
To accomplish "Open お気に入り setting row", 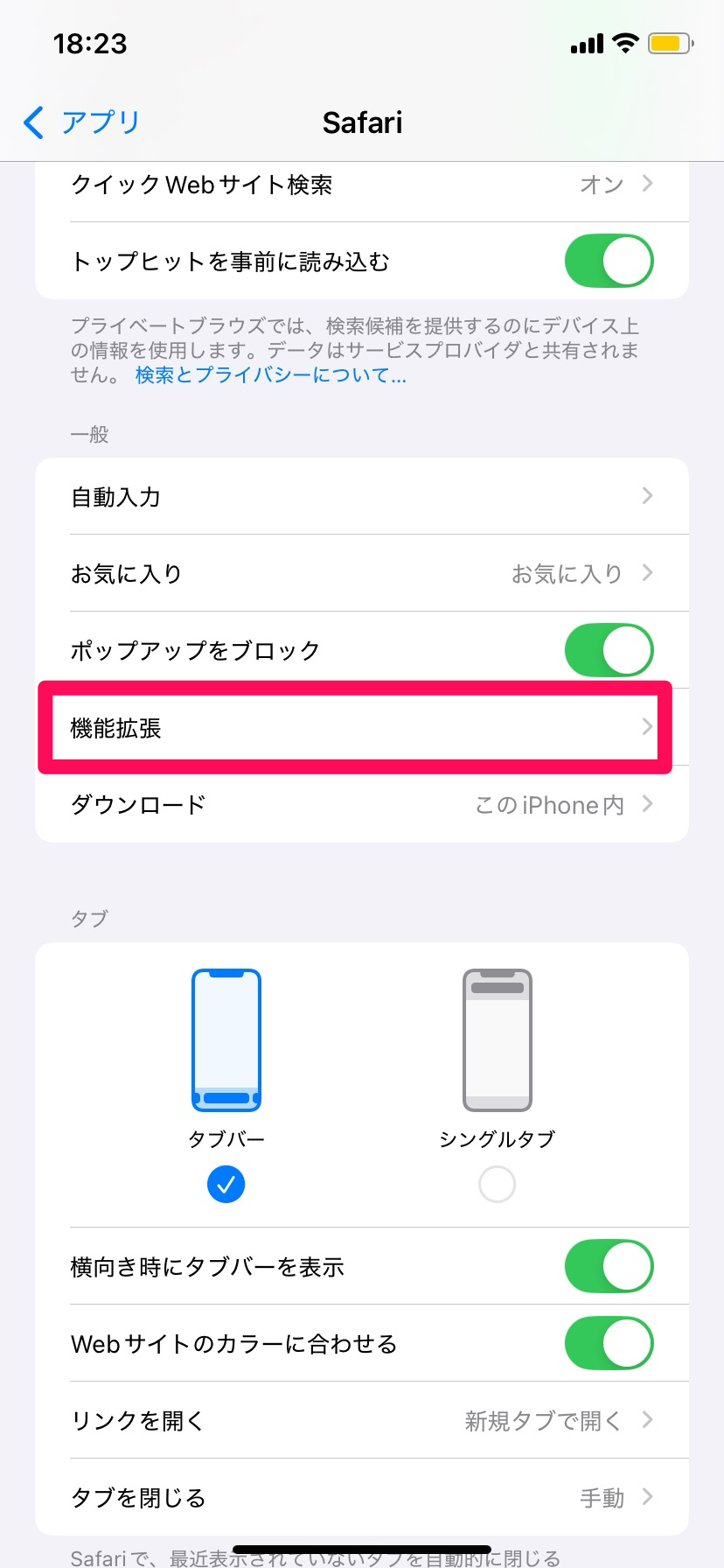I will [x=362, y=573].
